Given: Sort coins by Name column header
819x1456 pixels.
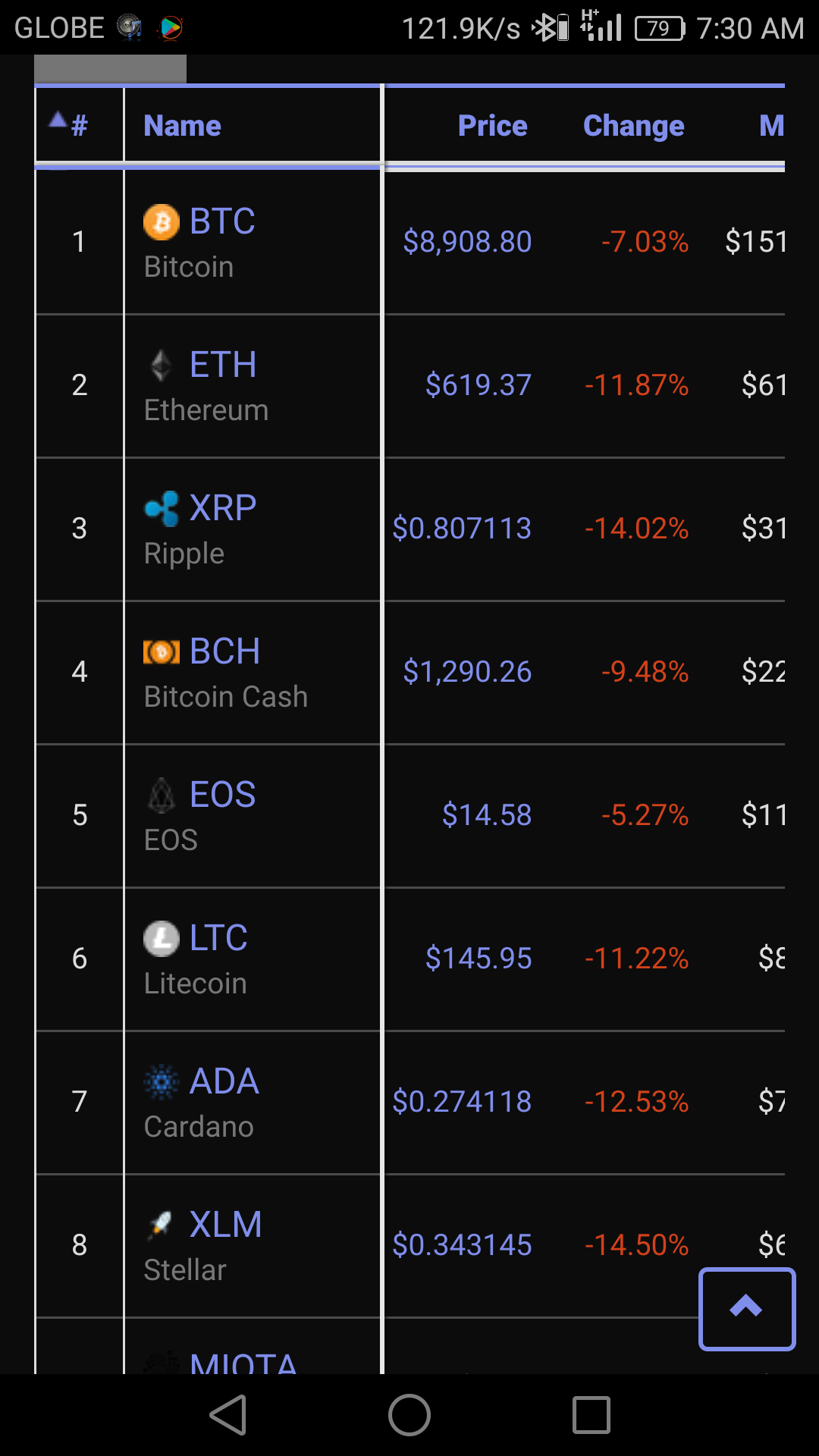Looking at the screenshot, I should click(x=182, y=126).
